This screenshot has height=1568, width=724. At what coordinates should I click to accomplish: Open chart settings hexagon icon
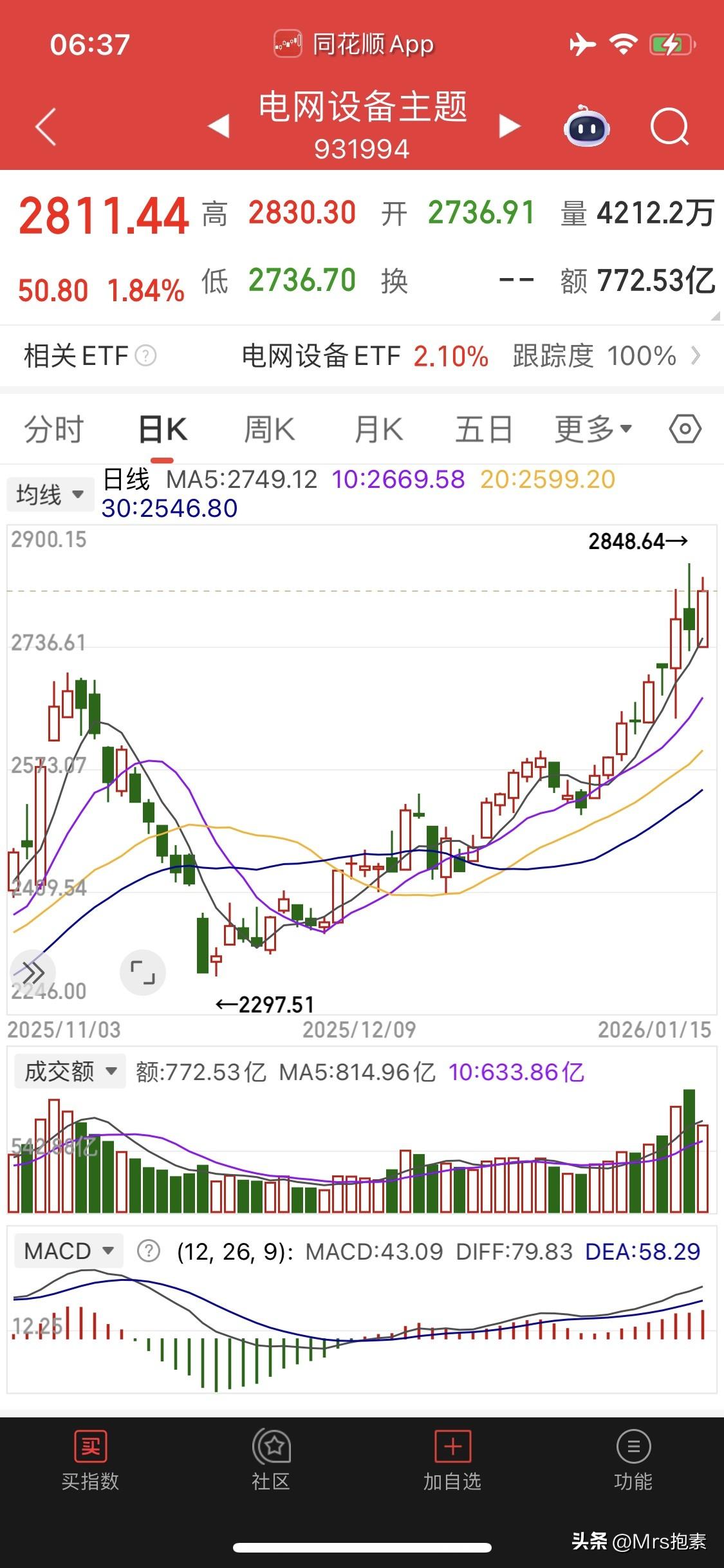tap(685, 429)
